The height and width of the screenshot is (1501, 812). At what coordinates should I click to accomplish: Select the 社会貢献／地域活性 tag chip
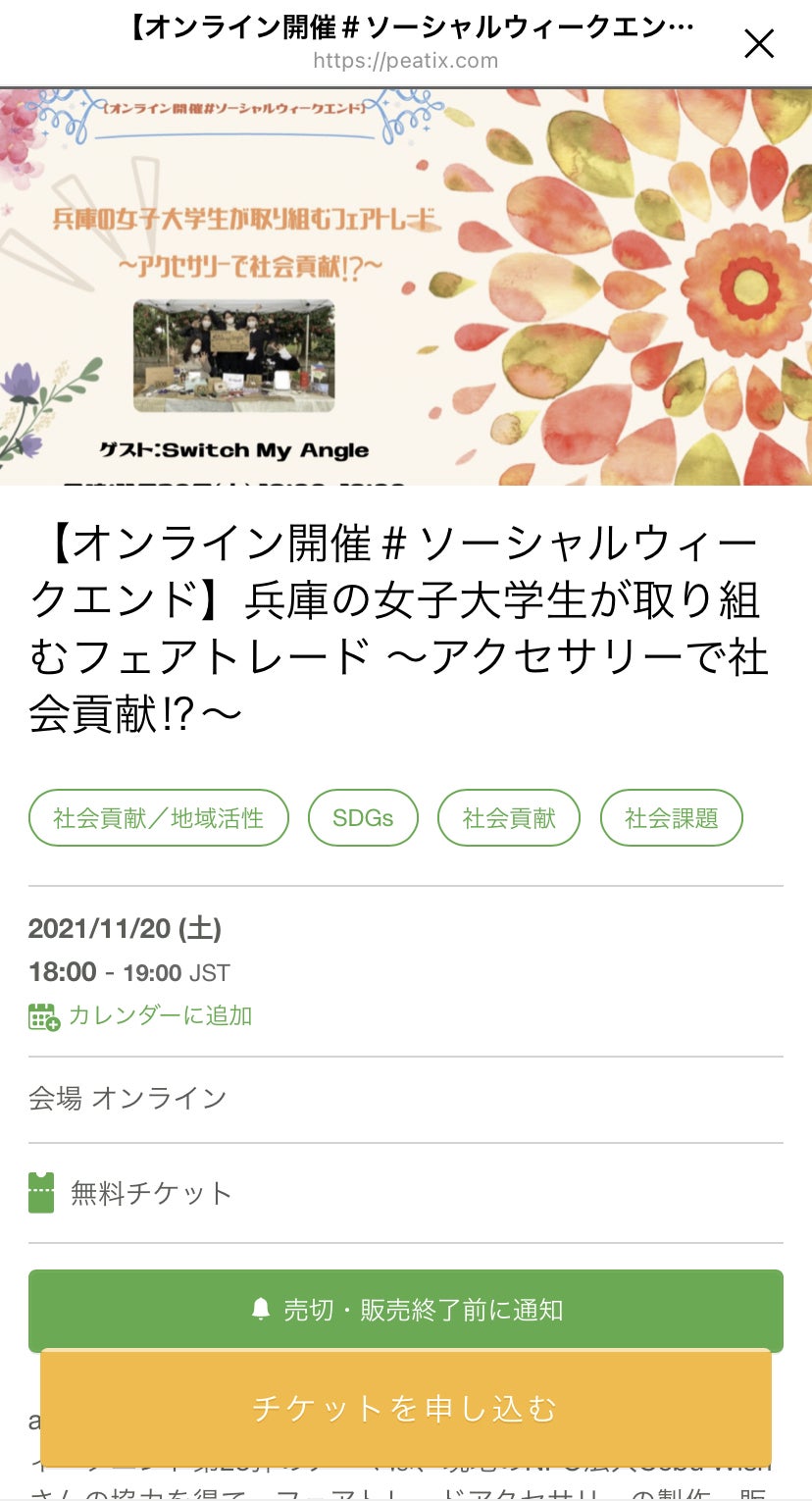click(x=159, y=818)
